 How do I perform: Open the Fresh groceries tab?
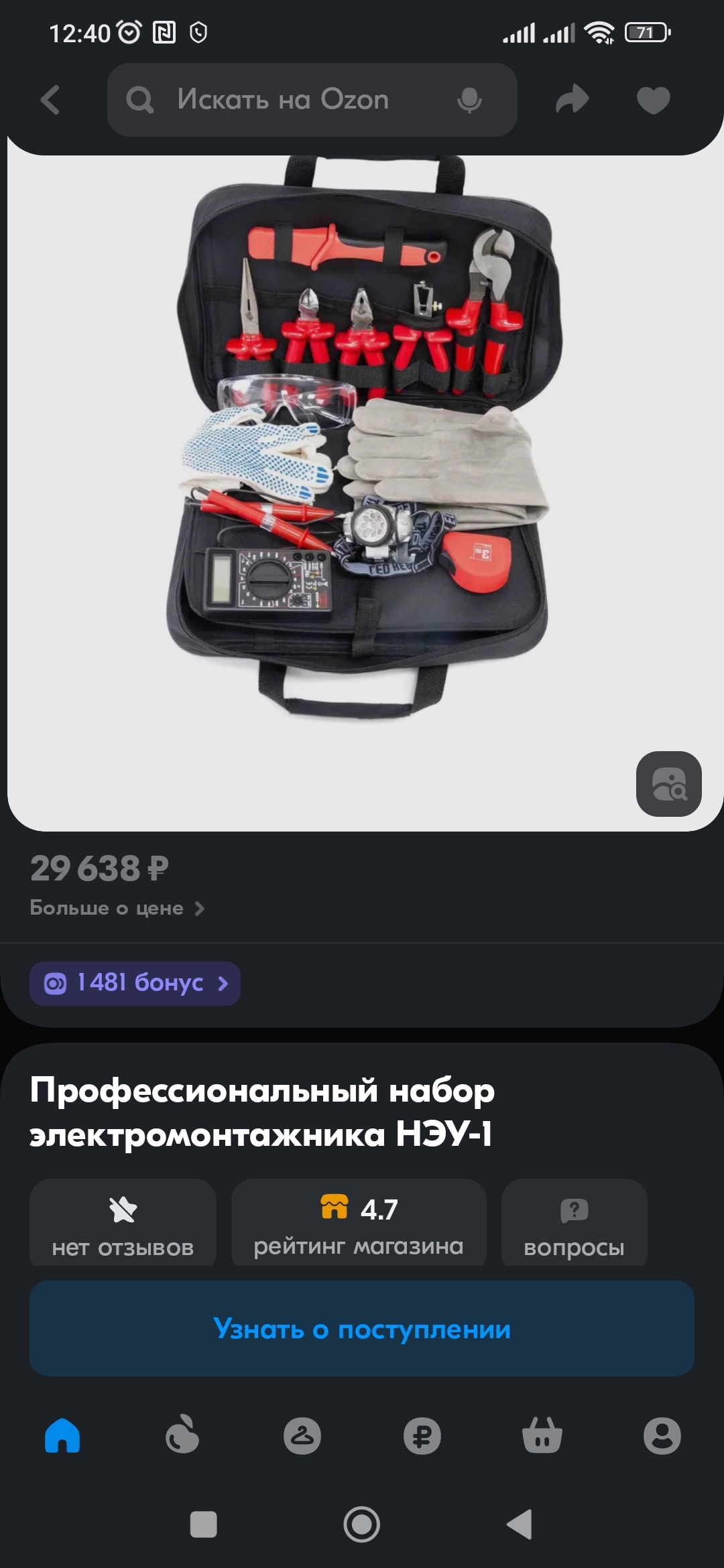coord(182,1435)
